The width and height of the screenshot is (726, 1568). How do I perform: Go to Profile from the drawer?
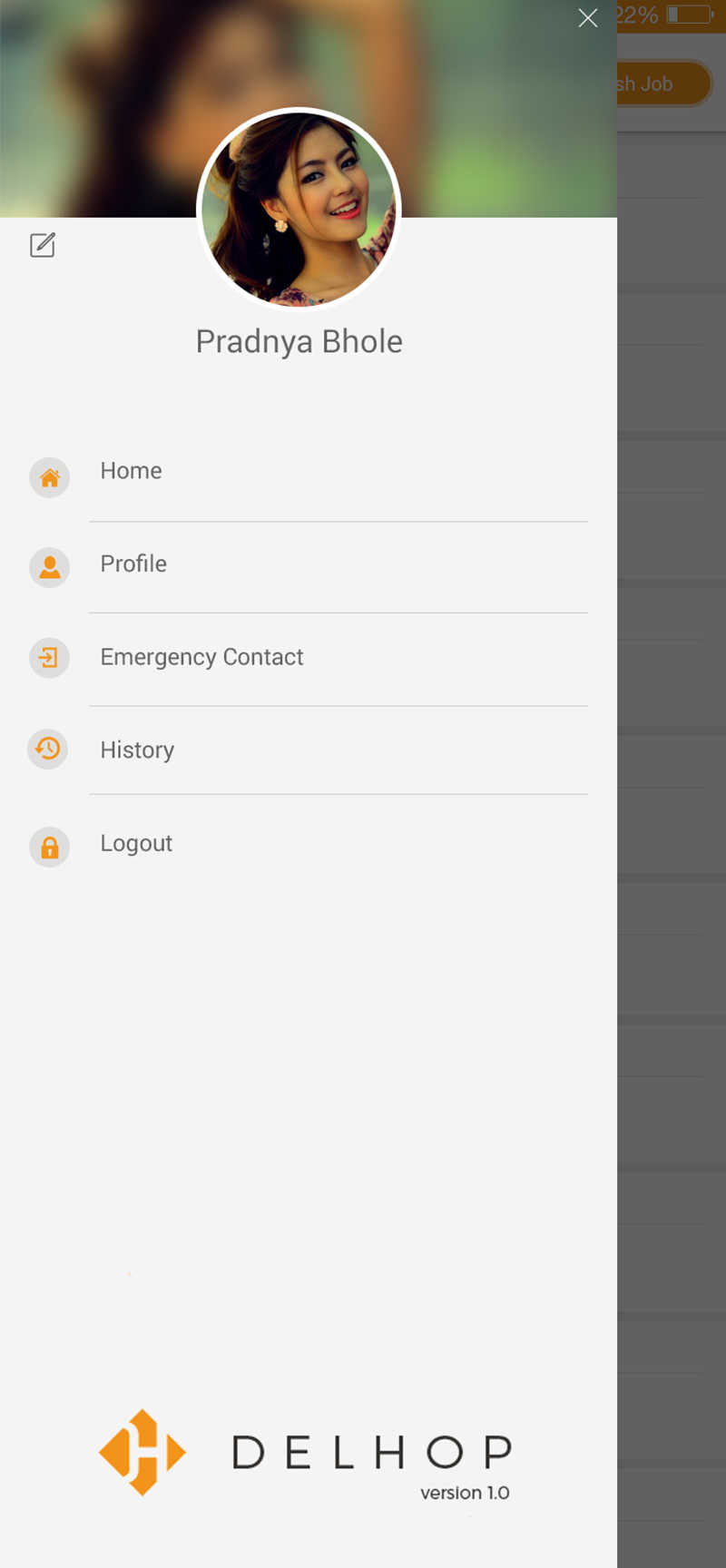[309, 566]
